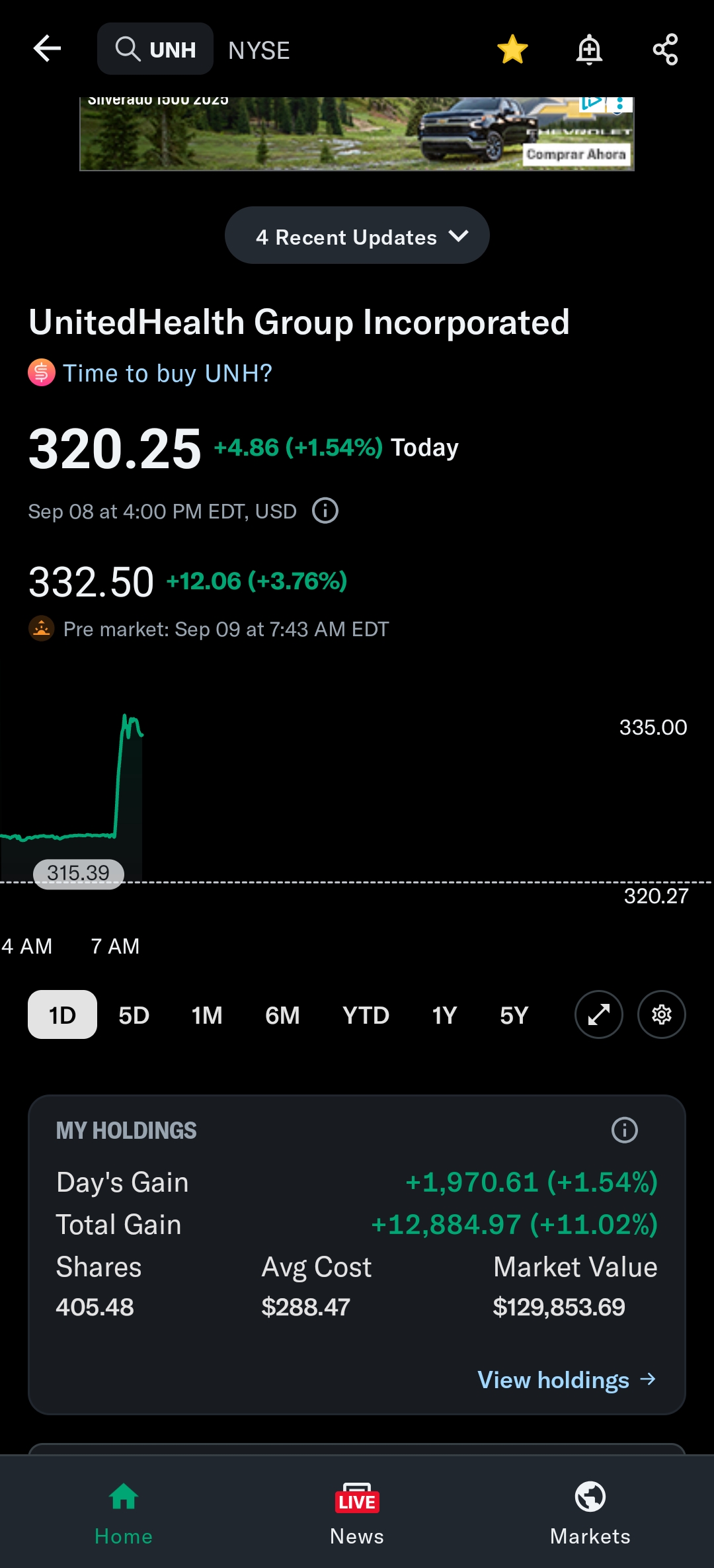
Task: Expand the 4 Recent Updates dropdown
Action: (x=357, y=236)
